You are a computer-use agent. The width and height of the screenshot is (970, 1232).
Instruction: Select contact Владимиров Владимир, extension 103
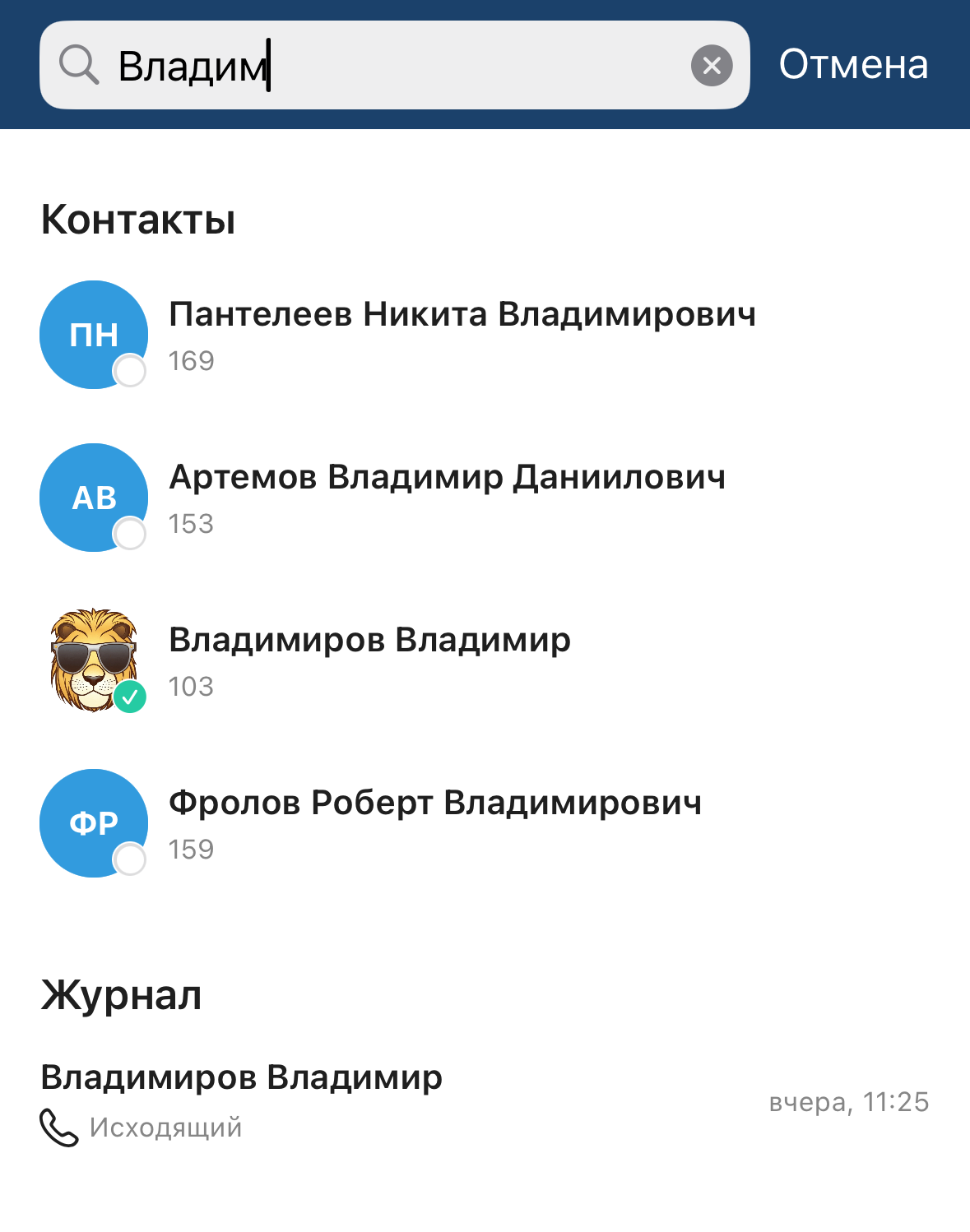point(369,660)
